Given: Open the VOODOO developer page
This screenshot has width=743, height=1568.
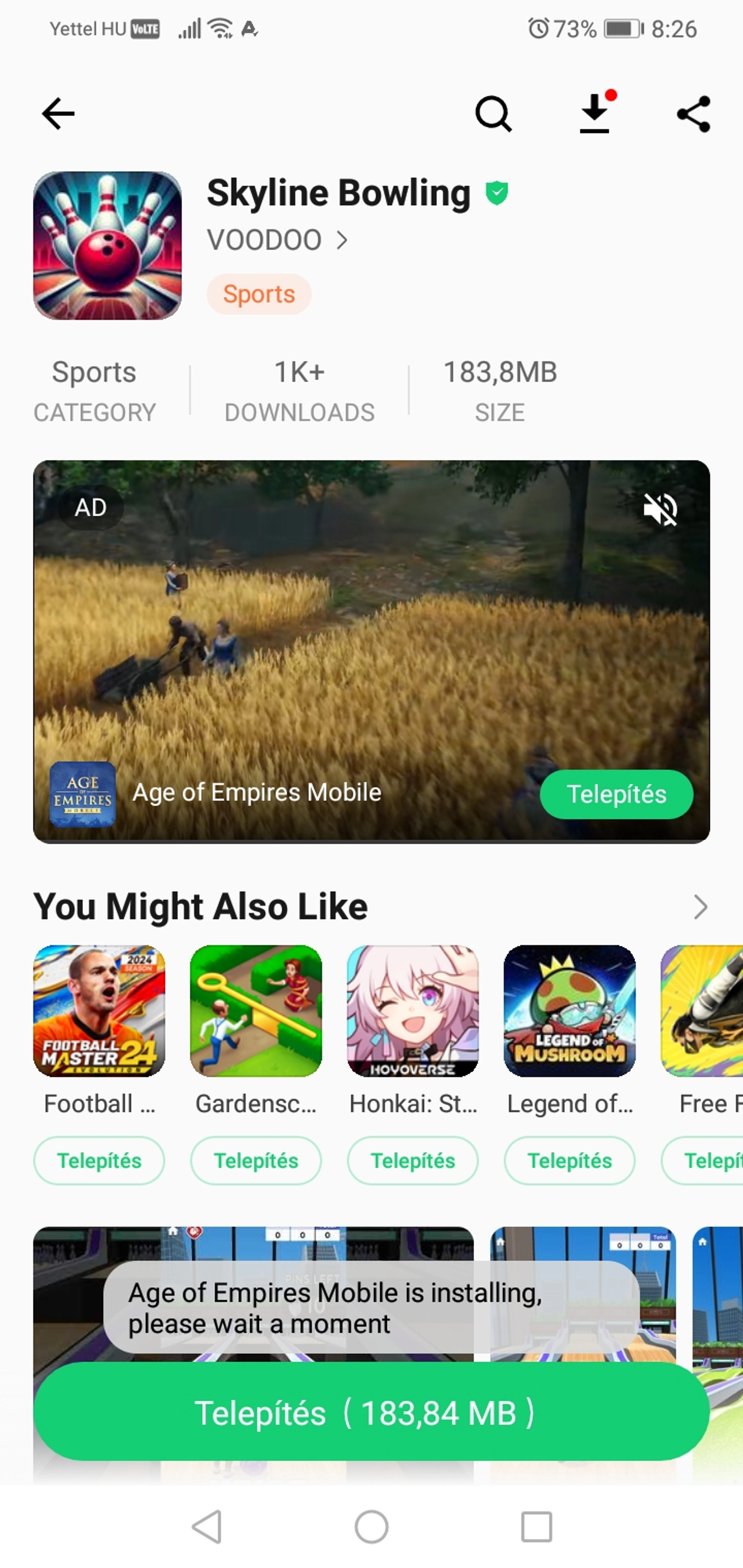Looking at the screenshot, I should tap(277, 240).
